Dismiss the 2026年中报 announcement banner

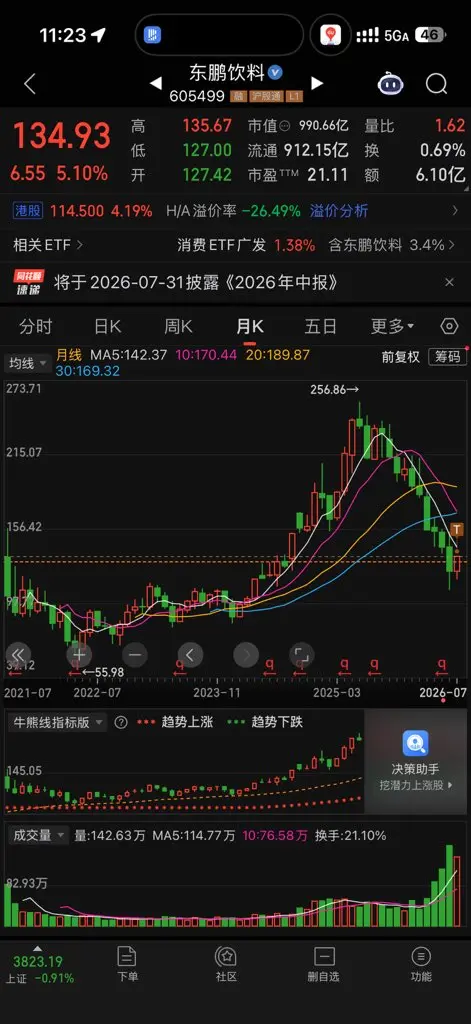point(449,282)
